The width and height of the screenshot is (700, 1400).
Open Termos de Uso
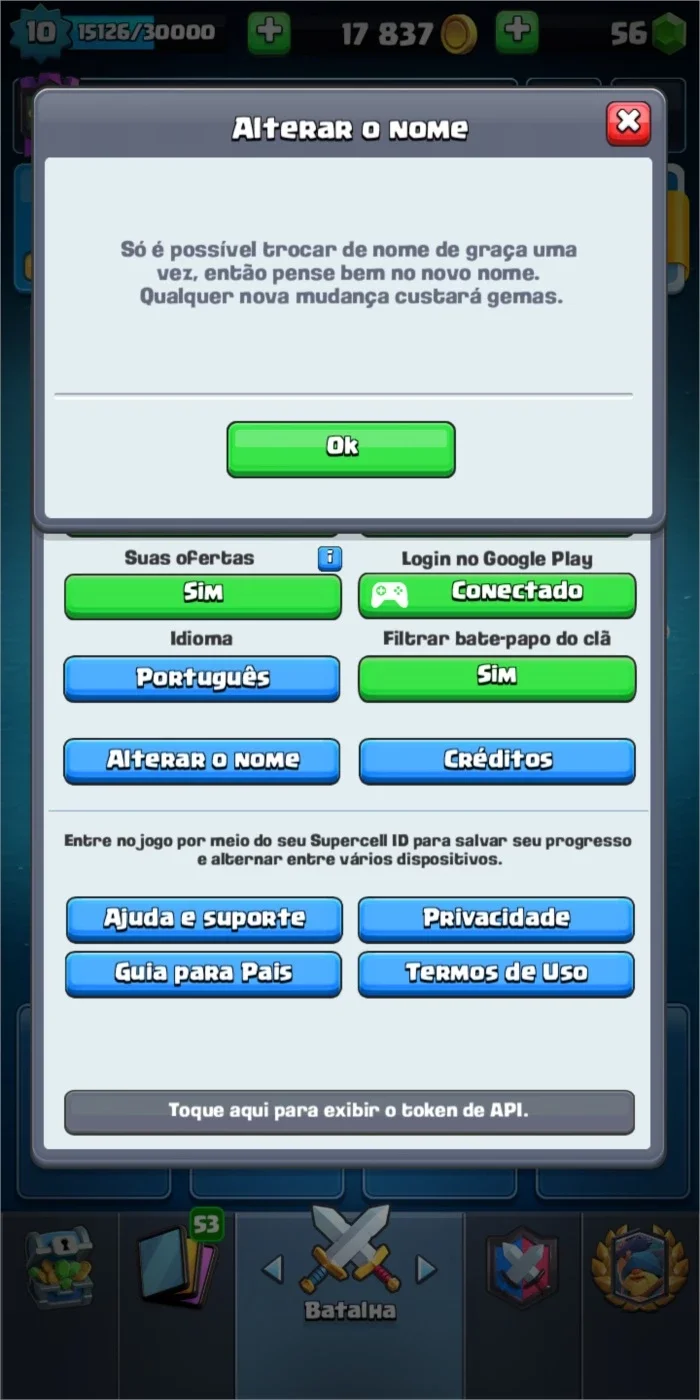click(496, 974)
